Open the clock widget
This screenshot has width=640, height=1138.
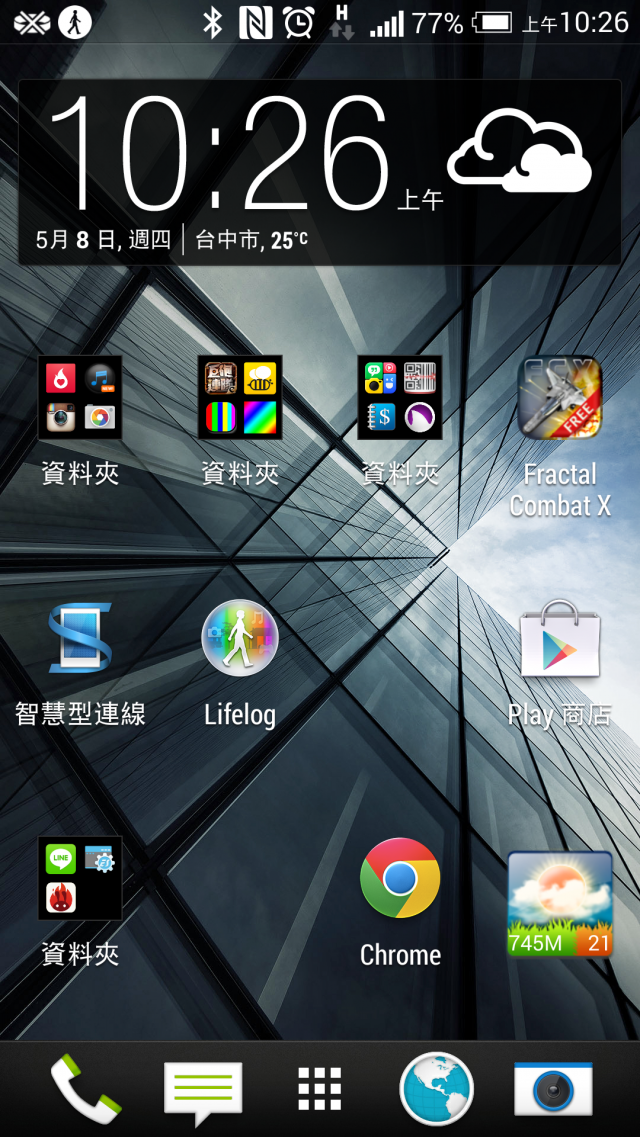pyautogui.click(x=220, y=155)
